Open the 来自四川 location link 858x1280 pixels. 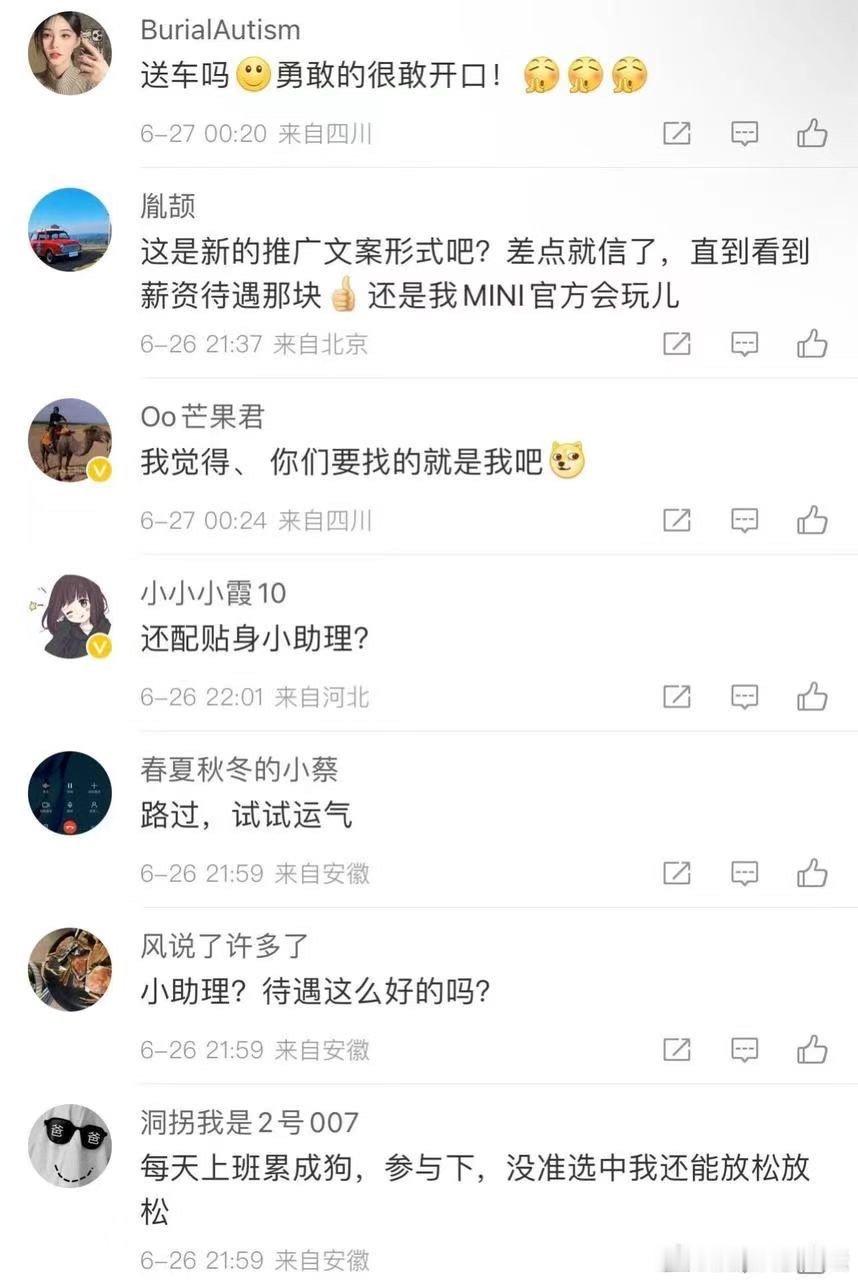329,135
